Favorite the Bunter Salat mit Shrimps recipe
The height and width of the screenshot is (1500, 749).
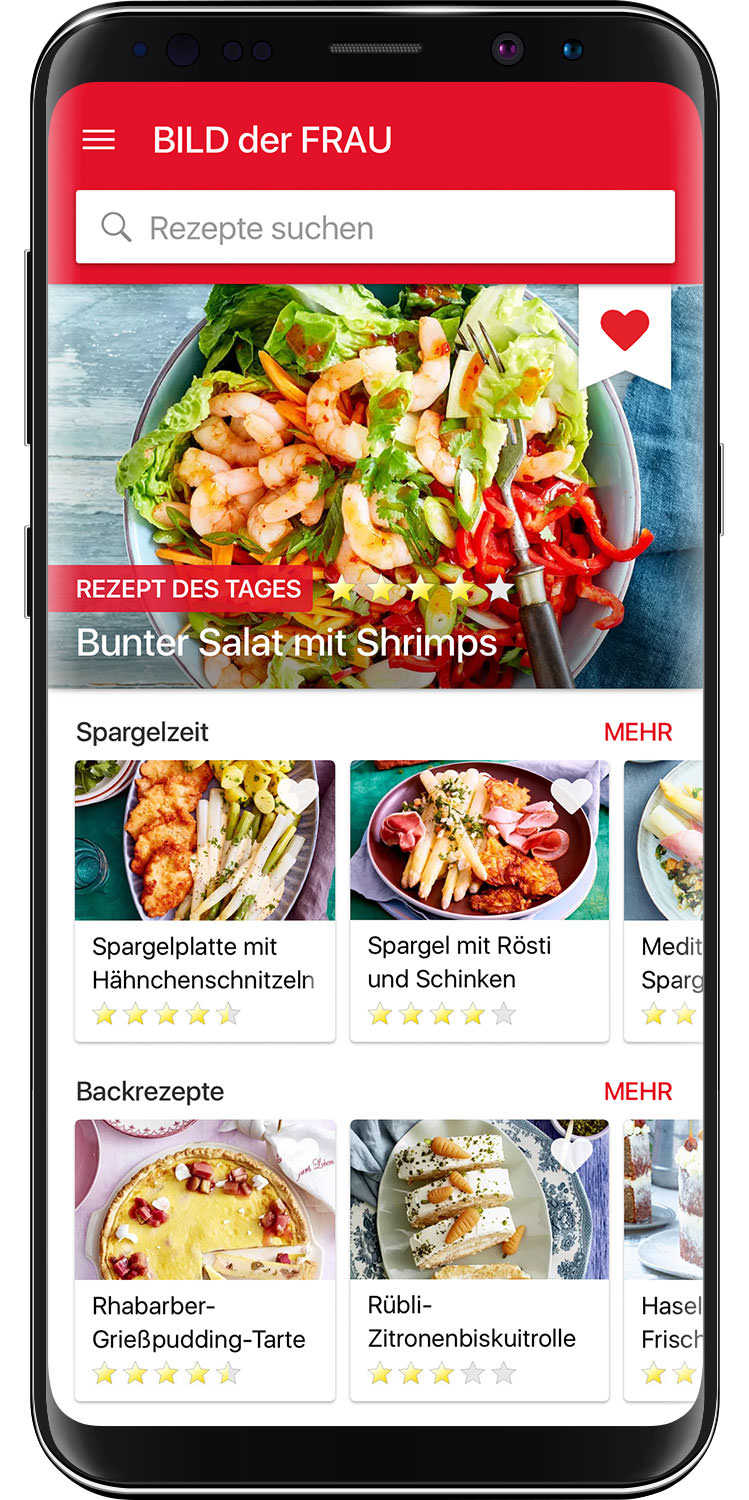624,329
